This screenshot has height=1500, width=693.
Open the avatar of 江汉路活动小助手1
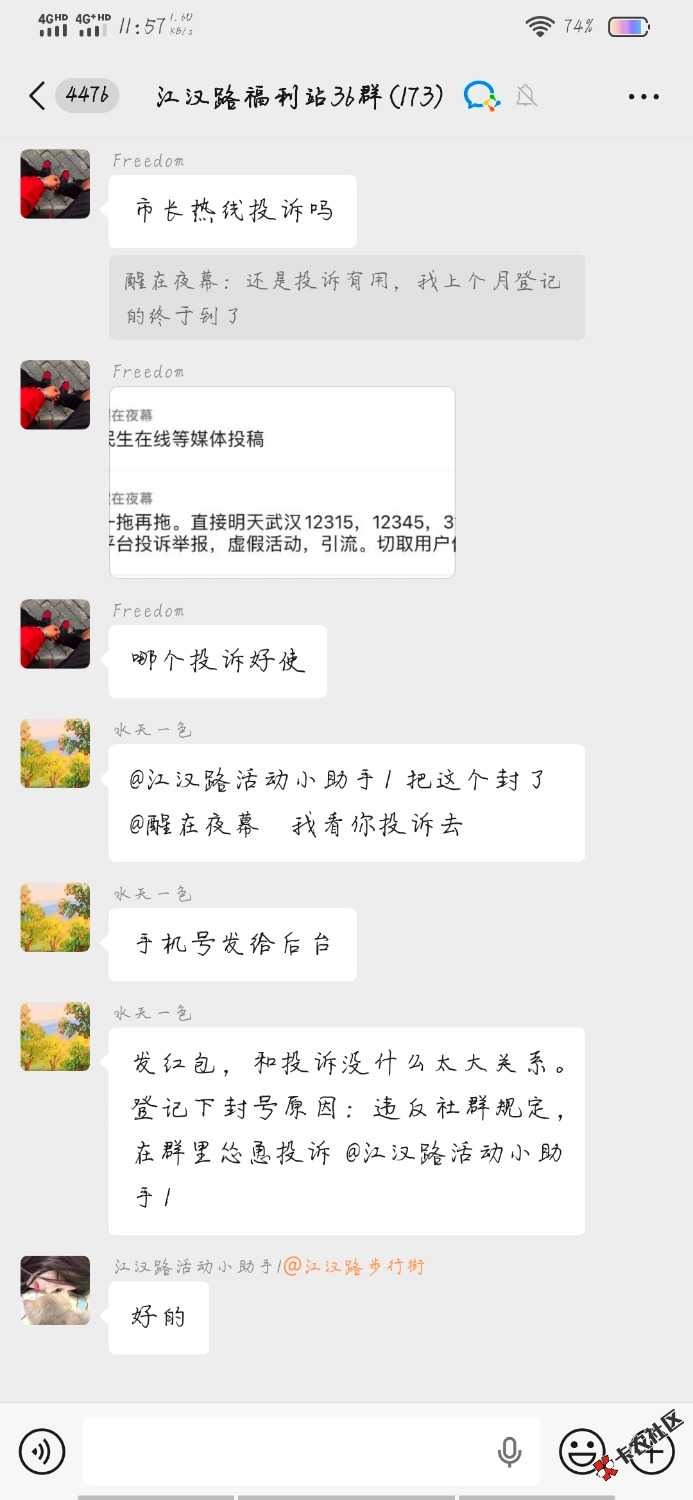click(55, 1290)
